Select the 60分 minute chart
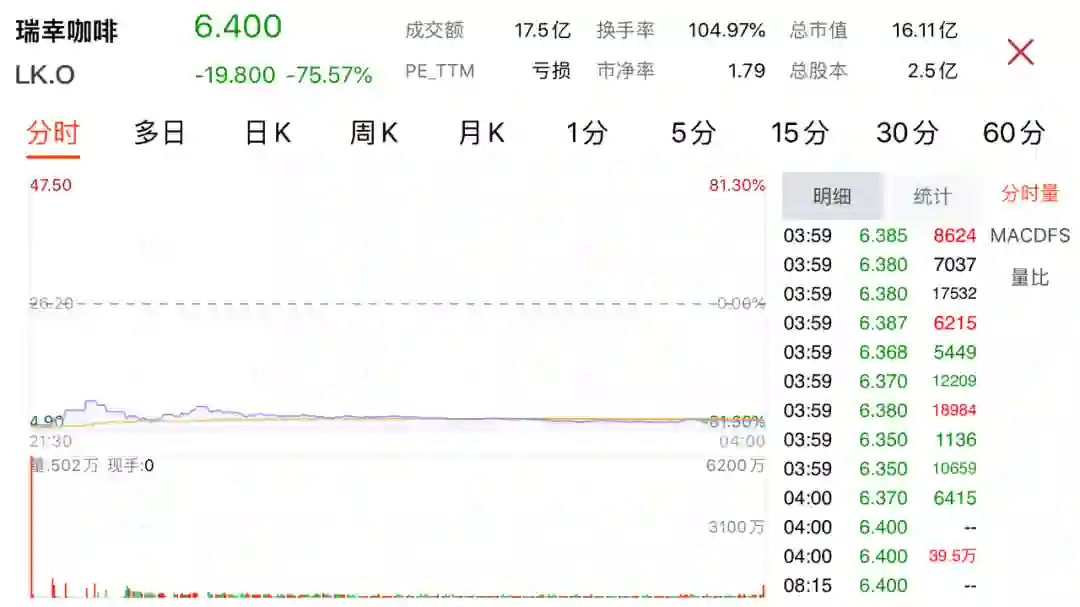The image size is (1080, 607). pyautogui.click(x=1014, y=133)
